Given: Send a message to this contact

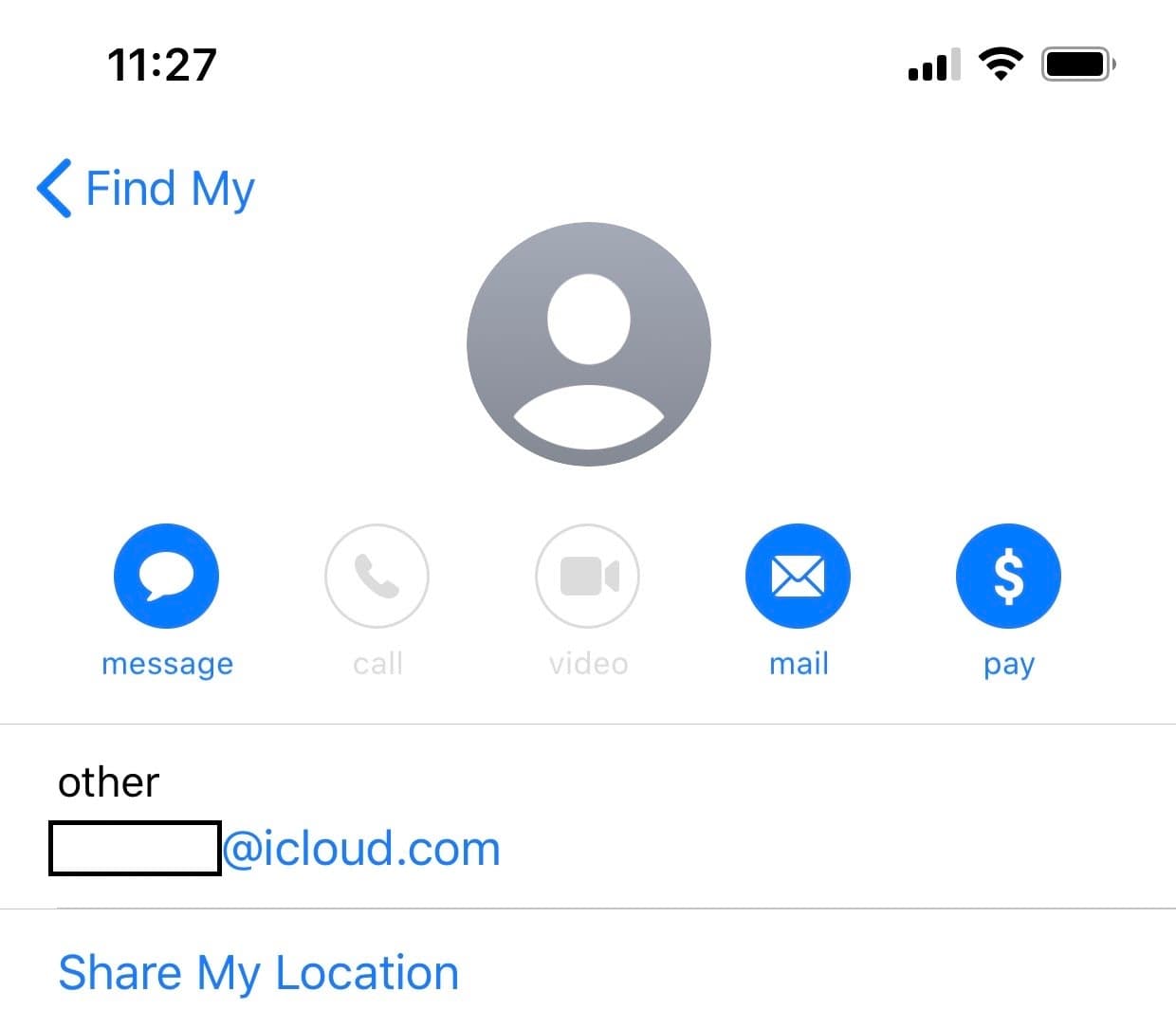Looking at the screenshot, I should (x=166, y=576).
